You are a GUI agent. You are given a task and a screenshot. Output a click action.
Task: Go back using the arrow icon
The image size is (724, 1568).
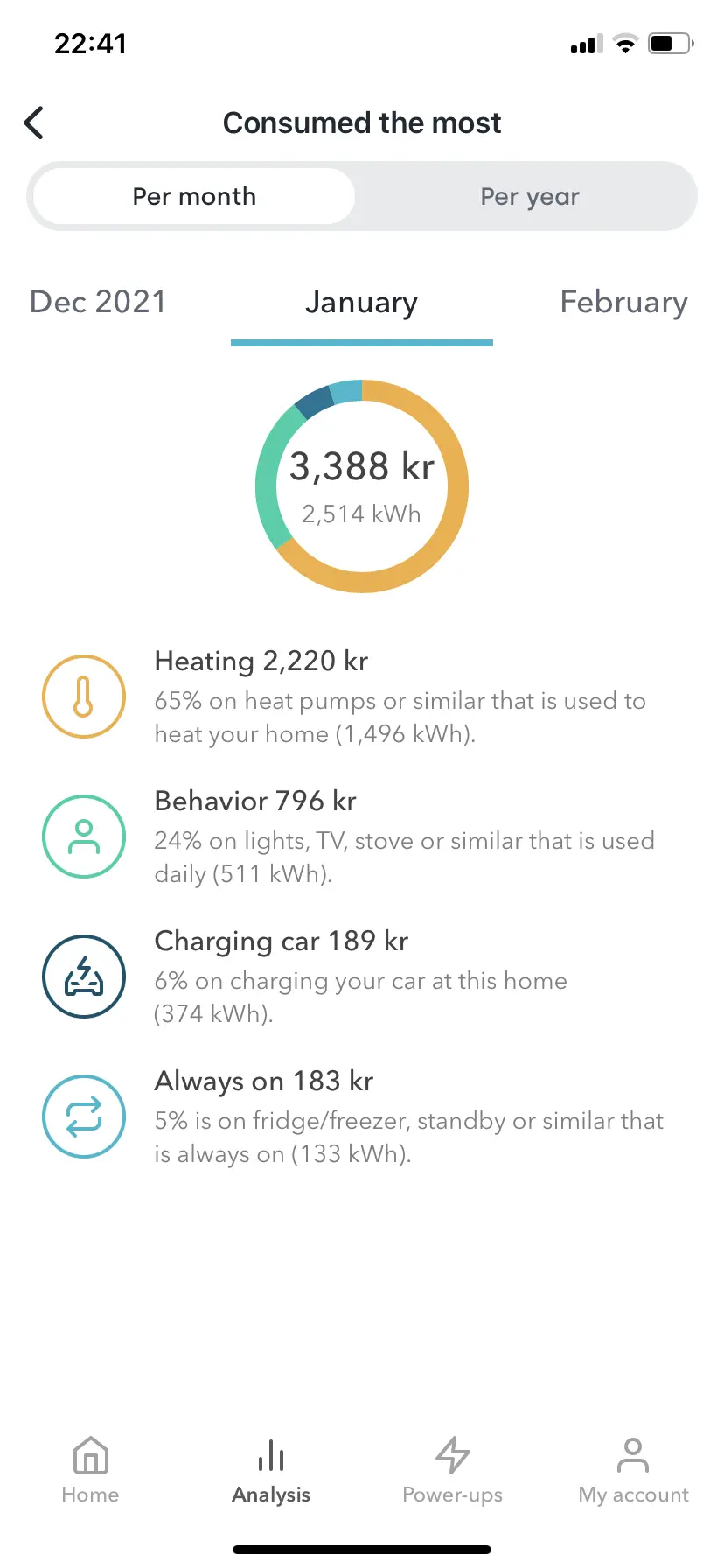[34, 123]
